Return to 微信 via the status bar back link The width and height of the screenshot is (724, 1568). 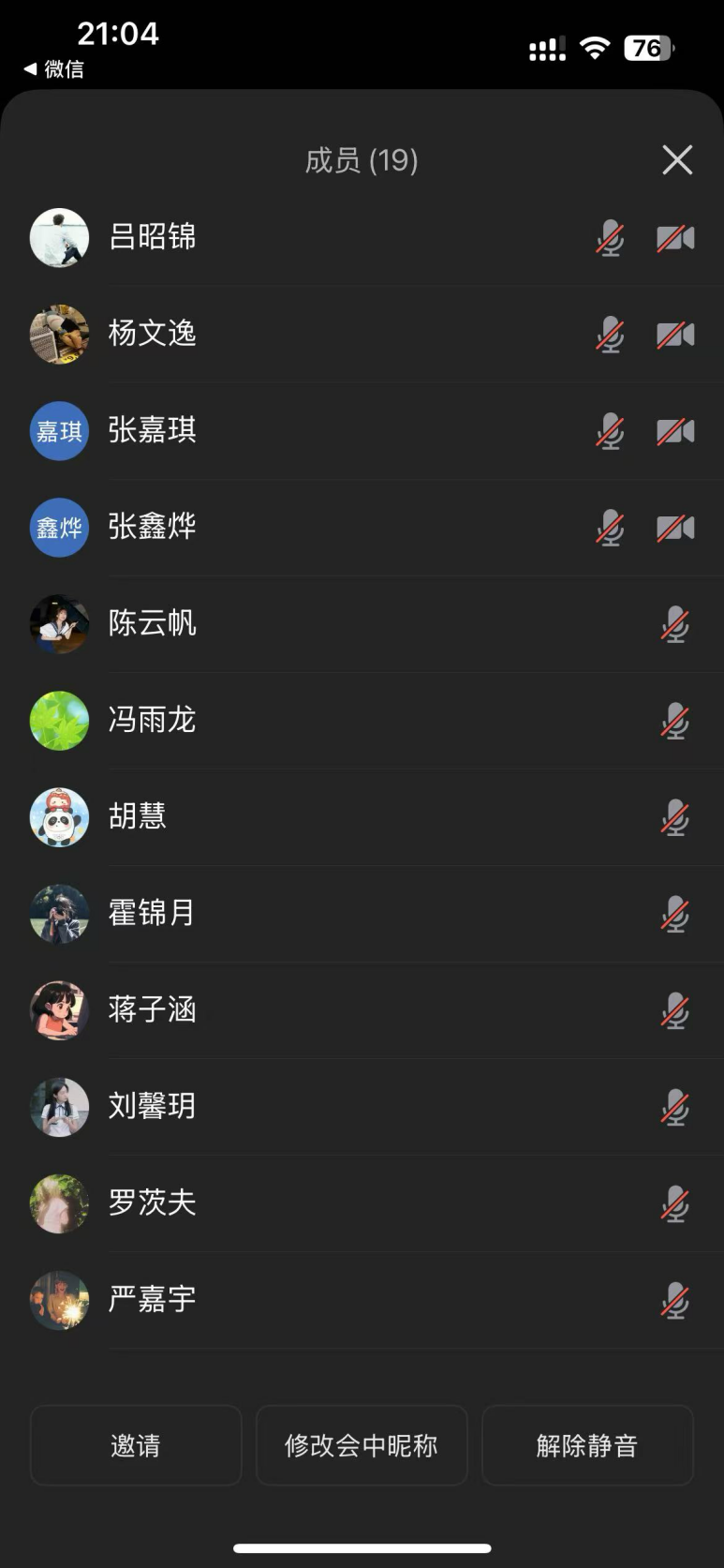pos(54,68)
